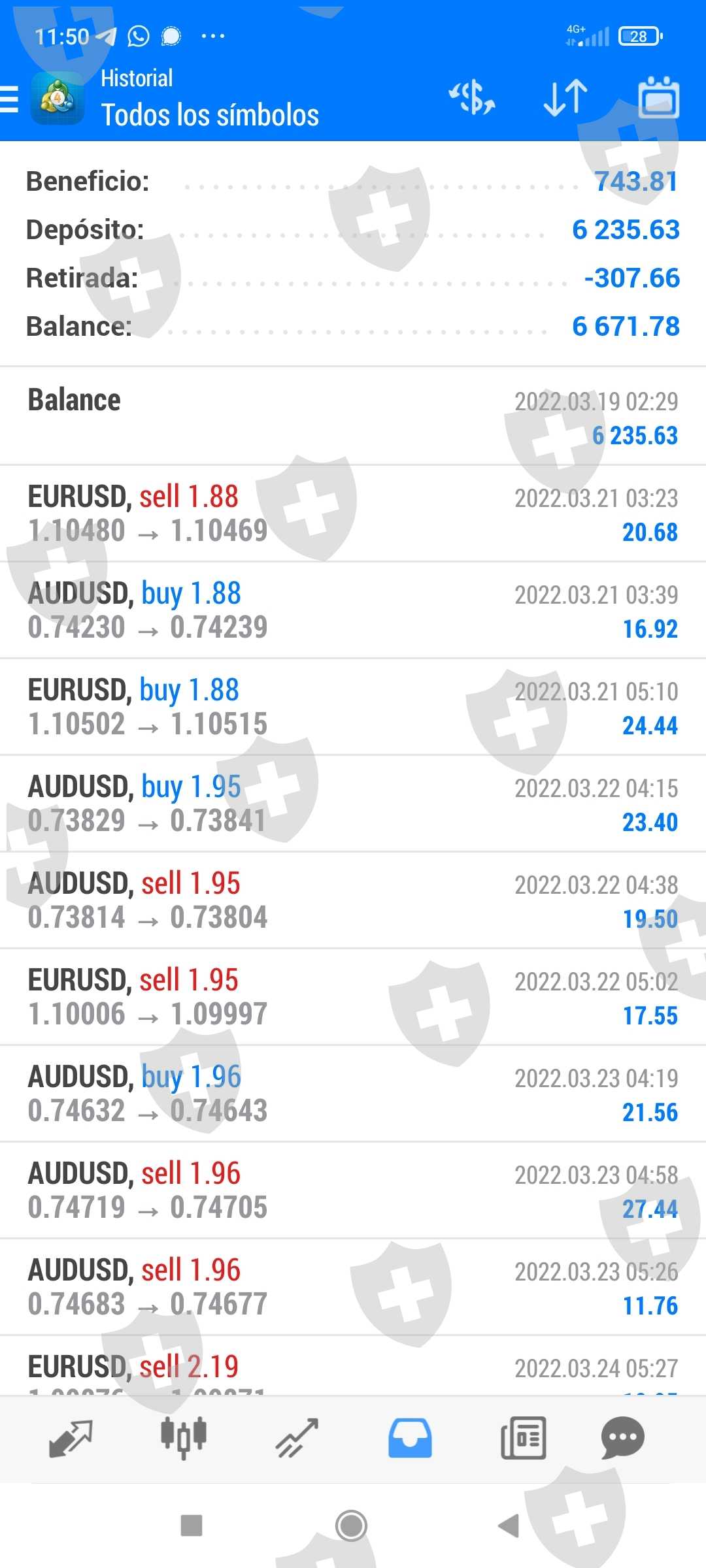Expand the AUDUSD buy 1.95 trade with 23.40 profit

353,804
